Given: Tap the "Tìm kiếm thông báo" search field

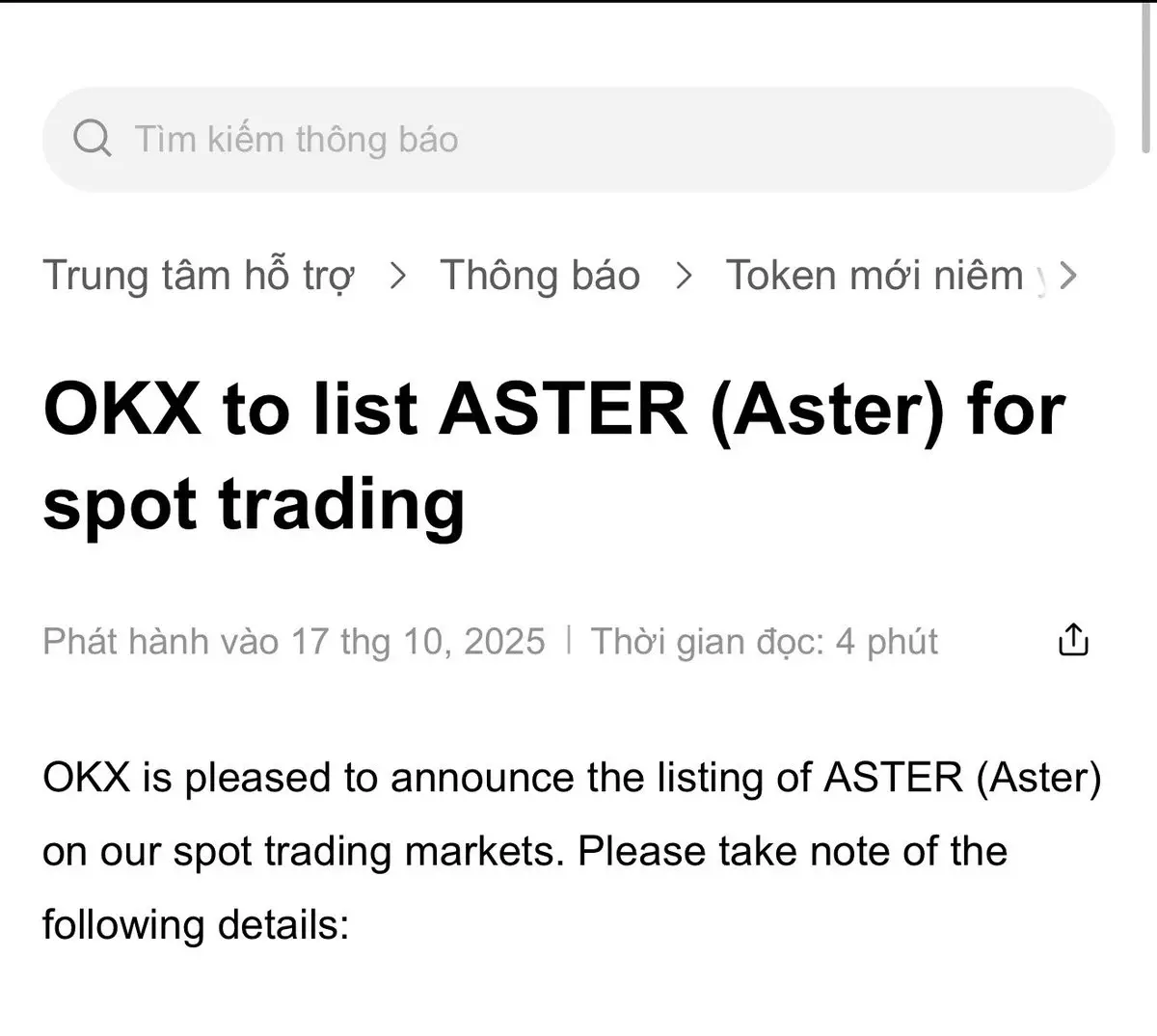Looking at the screenshot, I should [578, 140].
